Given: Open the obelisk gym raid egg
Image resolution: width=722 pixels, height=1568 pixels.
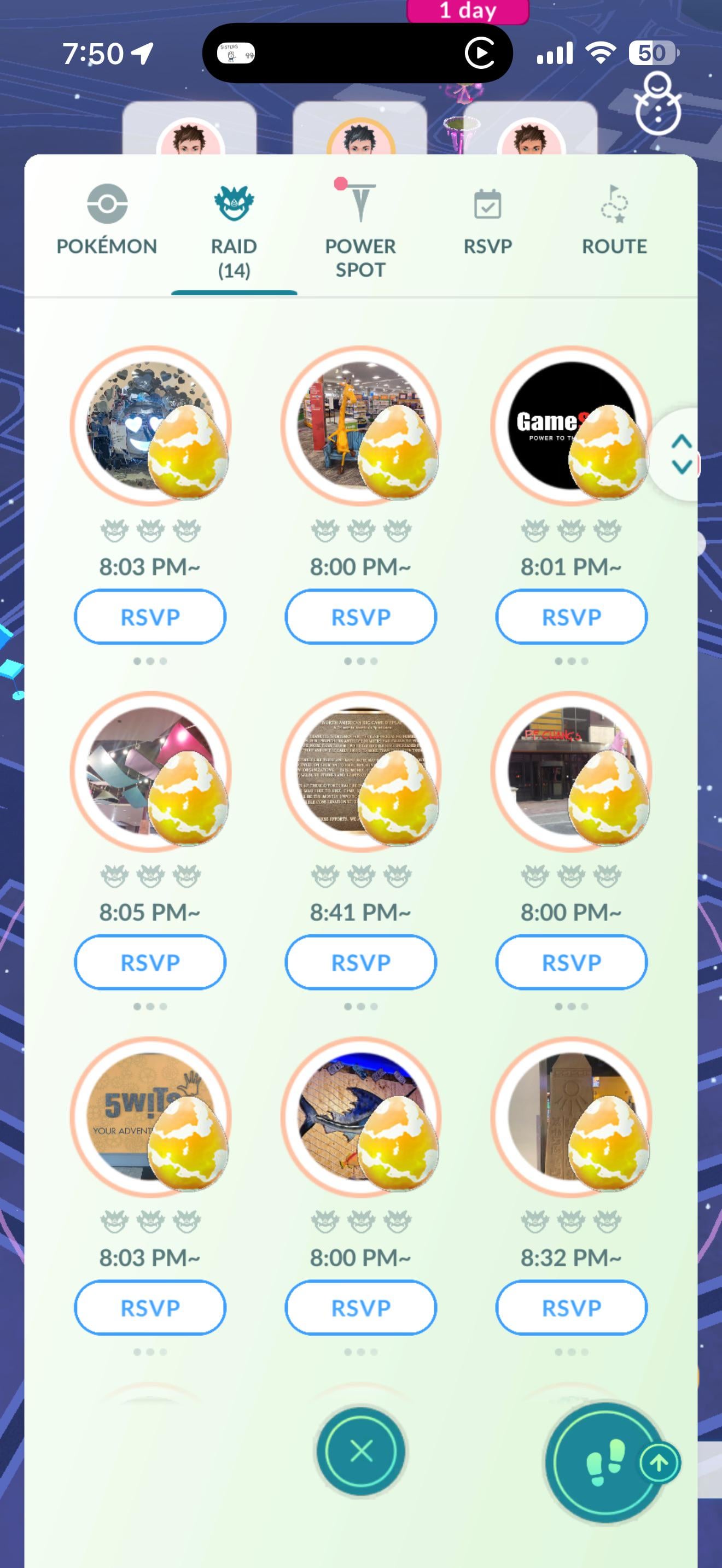Looking at the screenshot, I should click(571, 1117).
